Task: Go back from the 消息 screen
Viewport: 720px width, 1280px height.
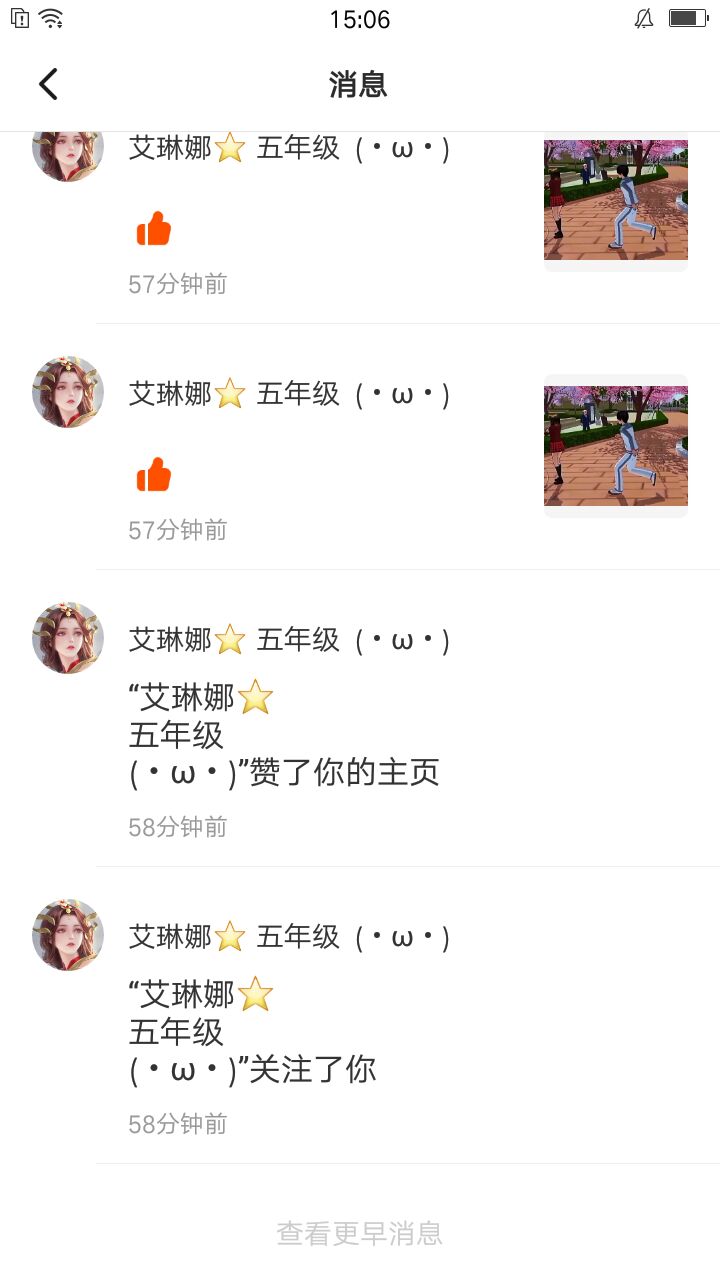Action: [48, 84]
